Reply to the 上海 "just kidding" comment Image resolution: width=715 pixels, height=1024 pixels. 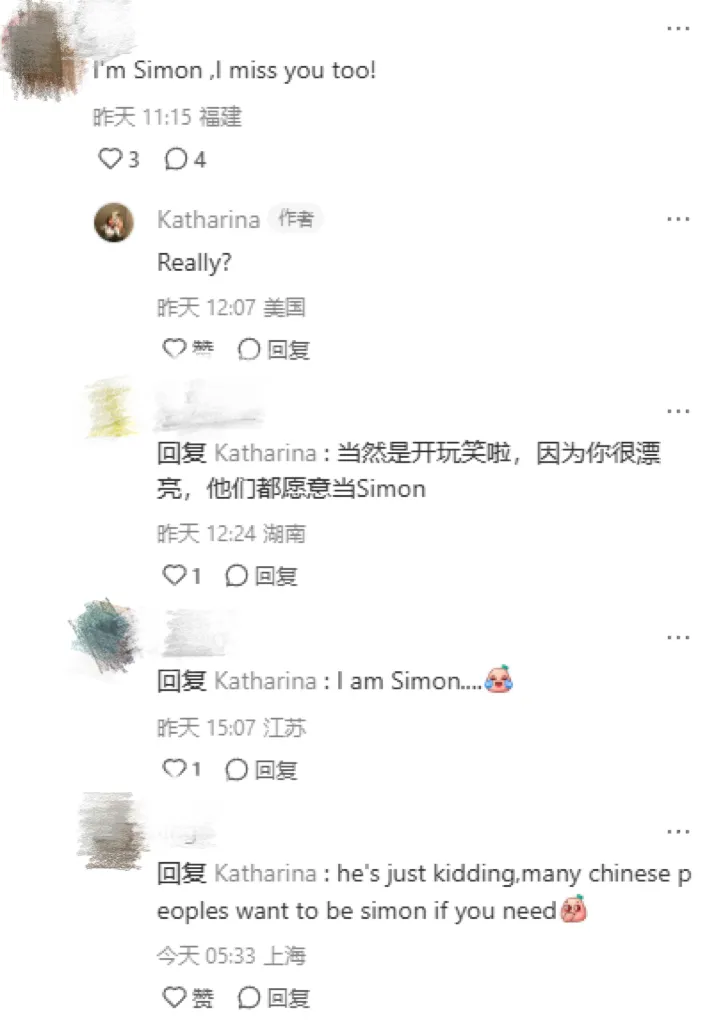[274, 997]
